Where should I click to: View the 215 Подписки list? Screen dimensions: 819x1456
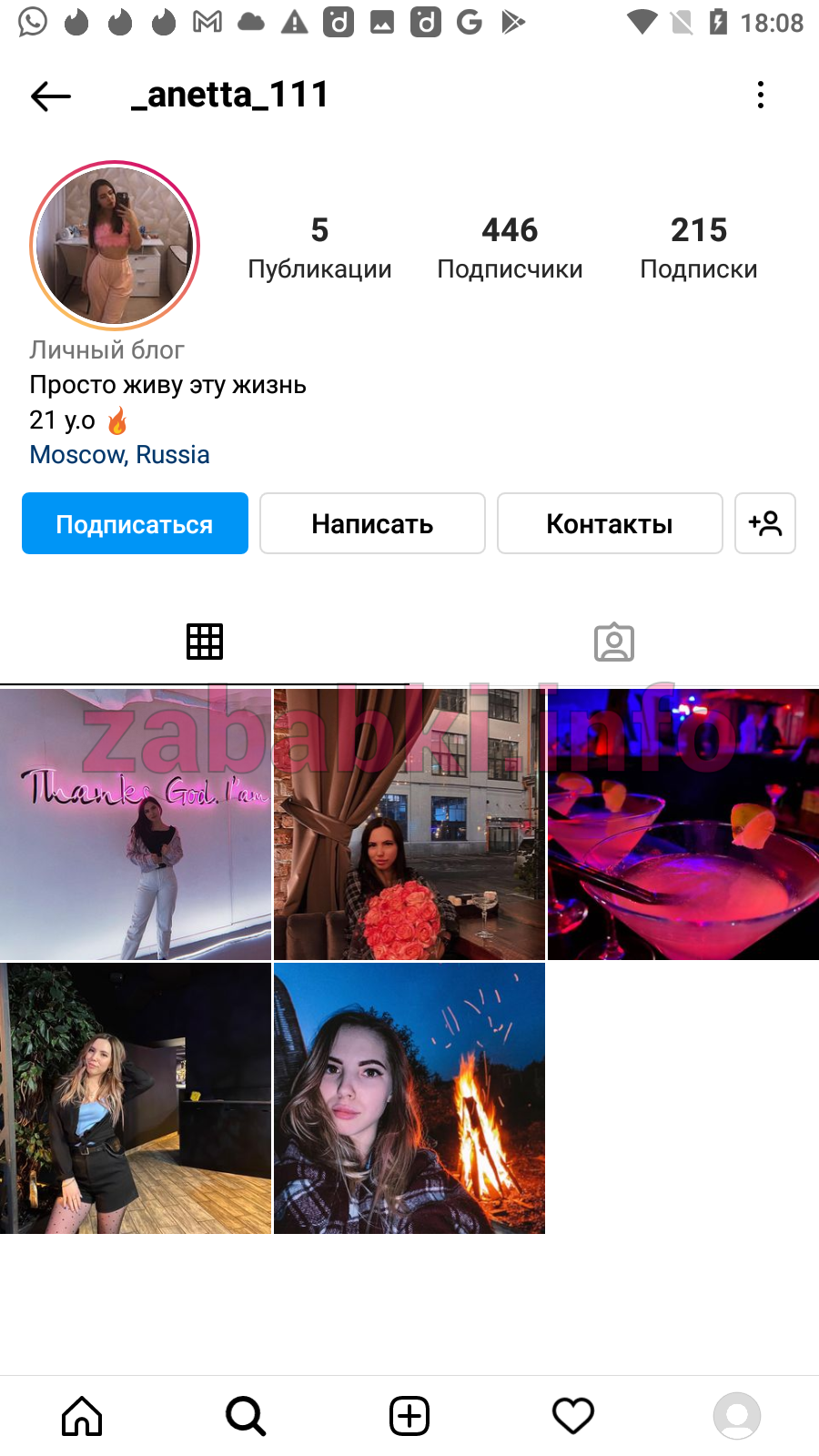[699, 248]
